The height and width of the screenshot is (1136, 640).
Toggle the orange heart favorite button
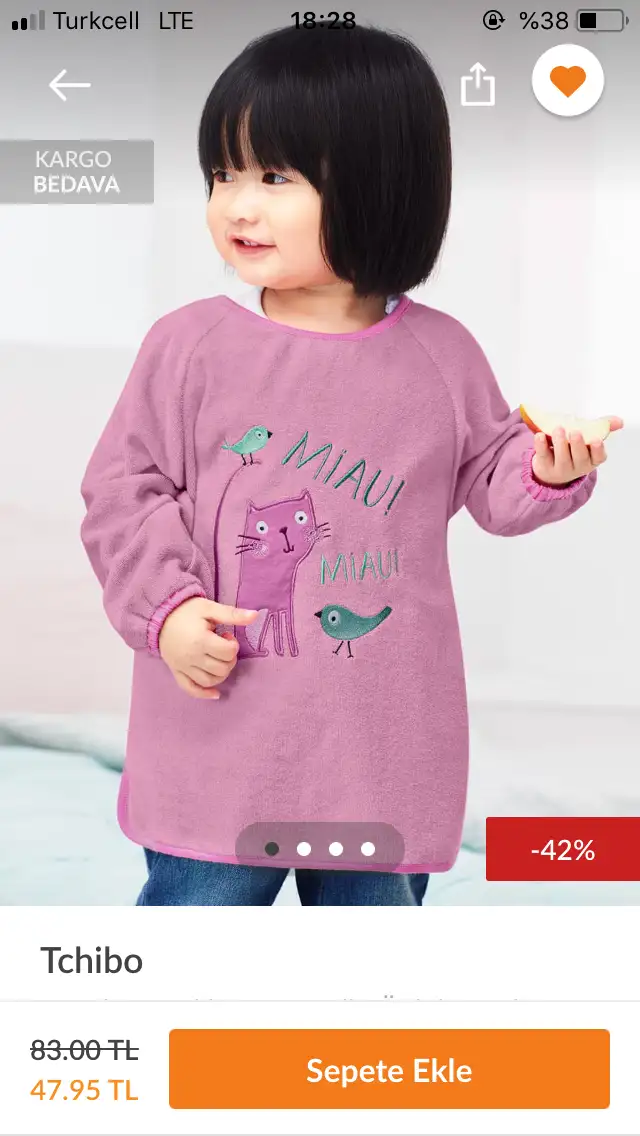568,80
